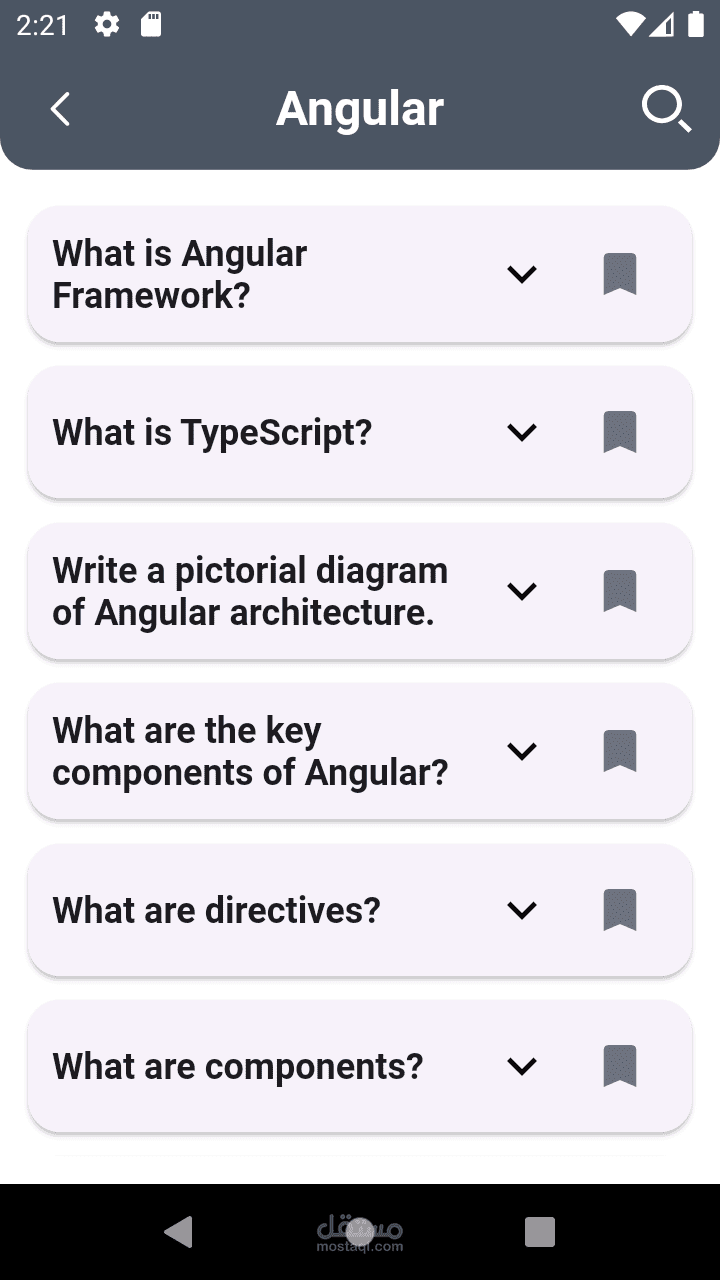Image resolution: width=720 pixels, height=1280 pixels.
Task: Expand the "What are directives?" question
Action: pos(522,910)
